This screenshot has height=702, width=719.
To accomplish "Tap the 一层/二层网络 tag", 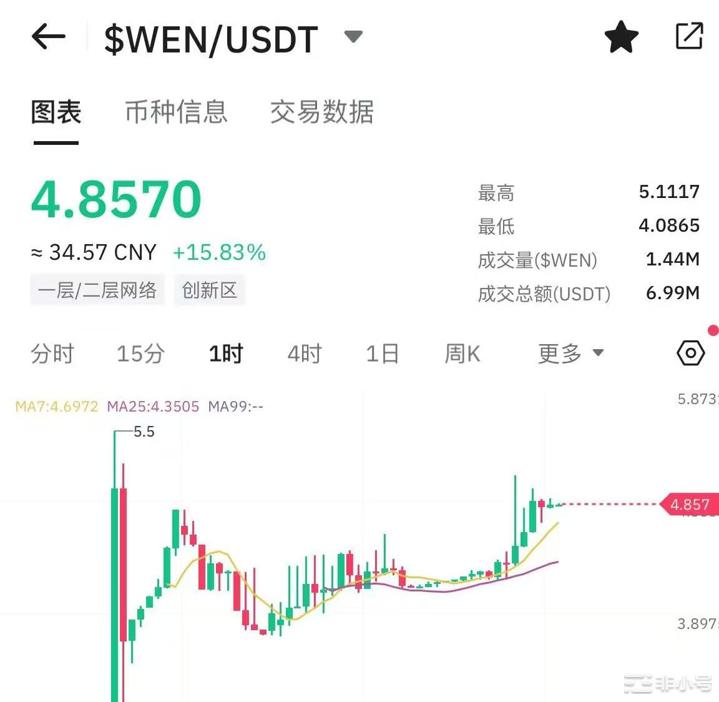I will pyautogui.click(x=98, y=291).
